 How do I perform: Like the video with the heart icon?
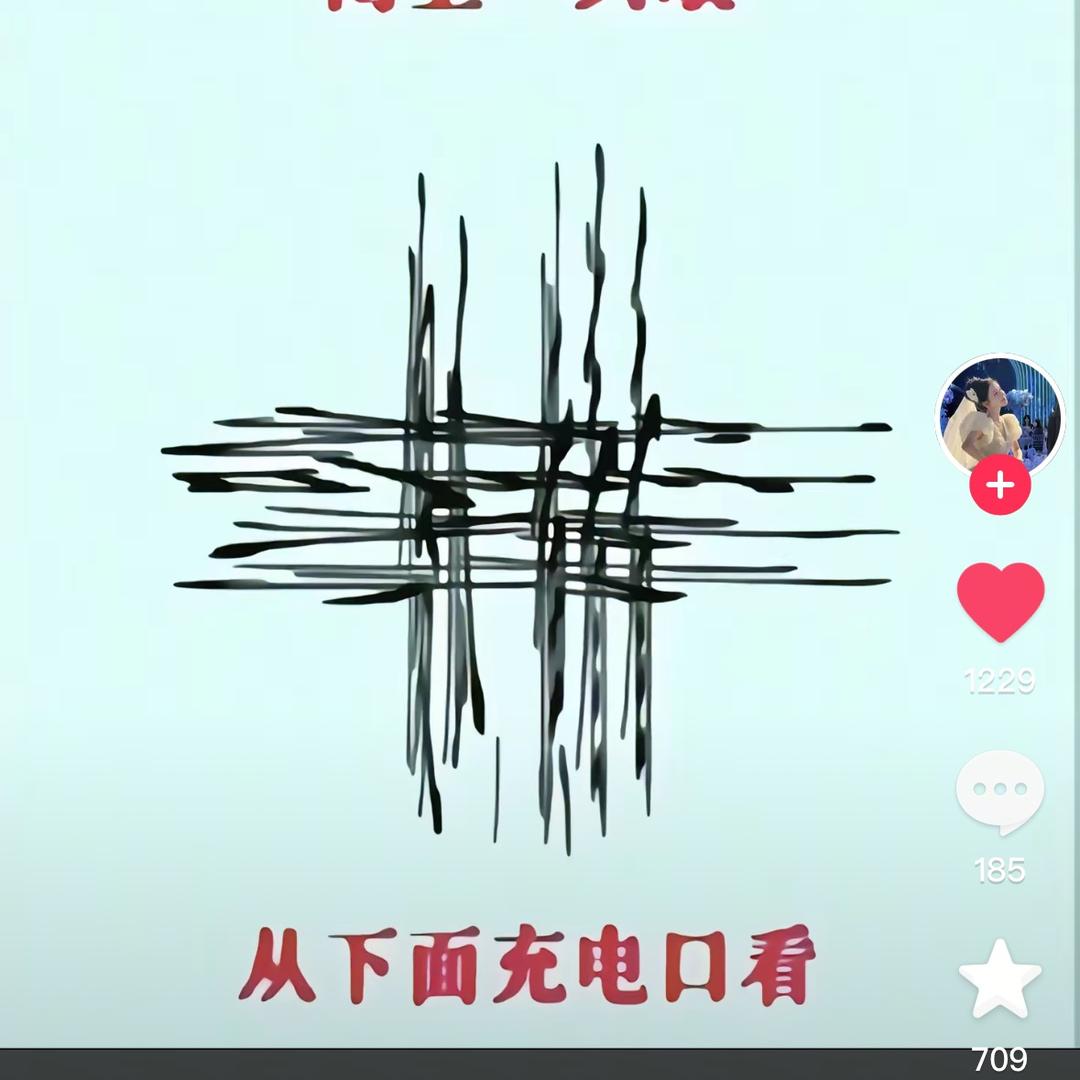click(x=1000, y=601)
